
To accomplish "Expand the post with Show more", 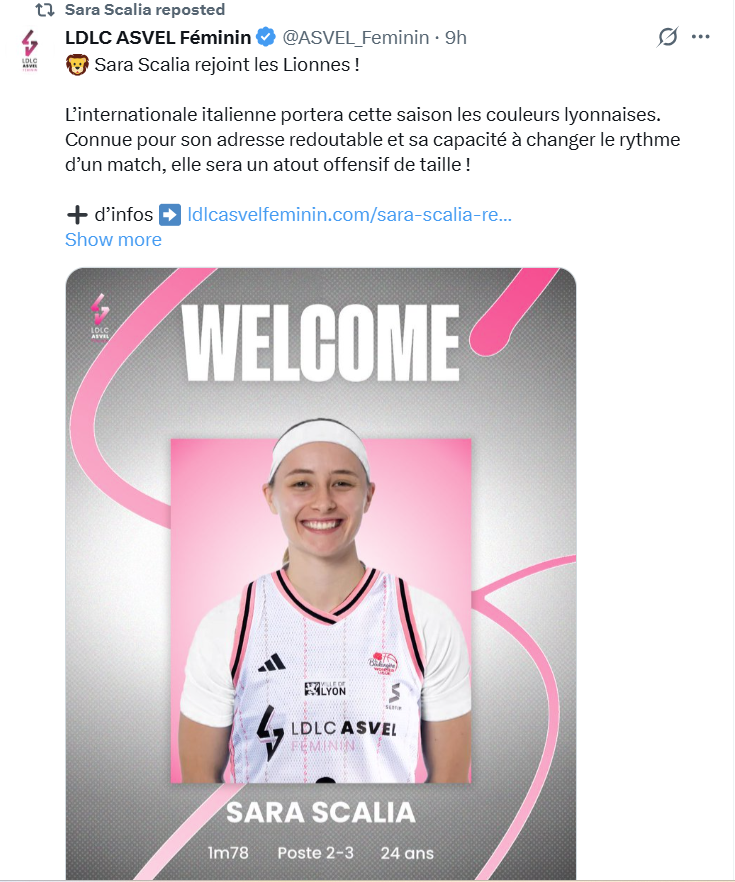I will point(113,240).
